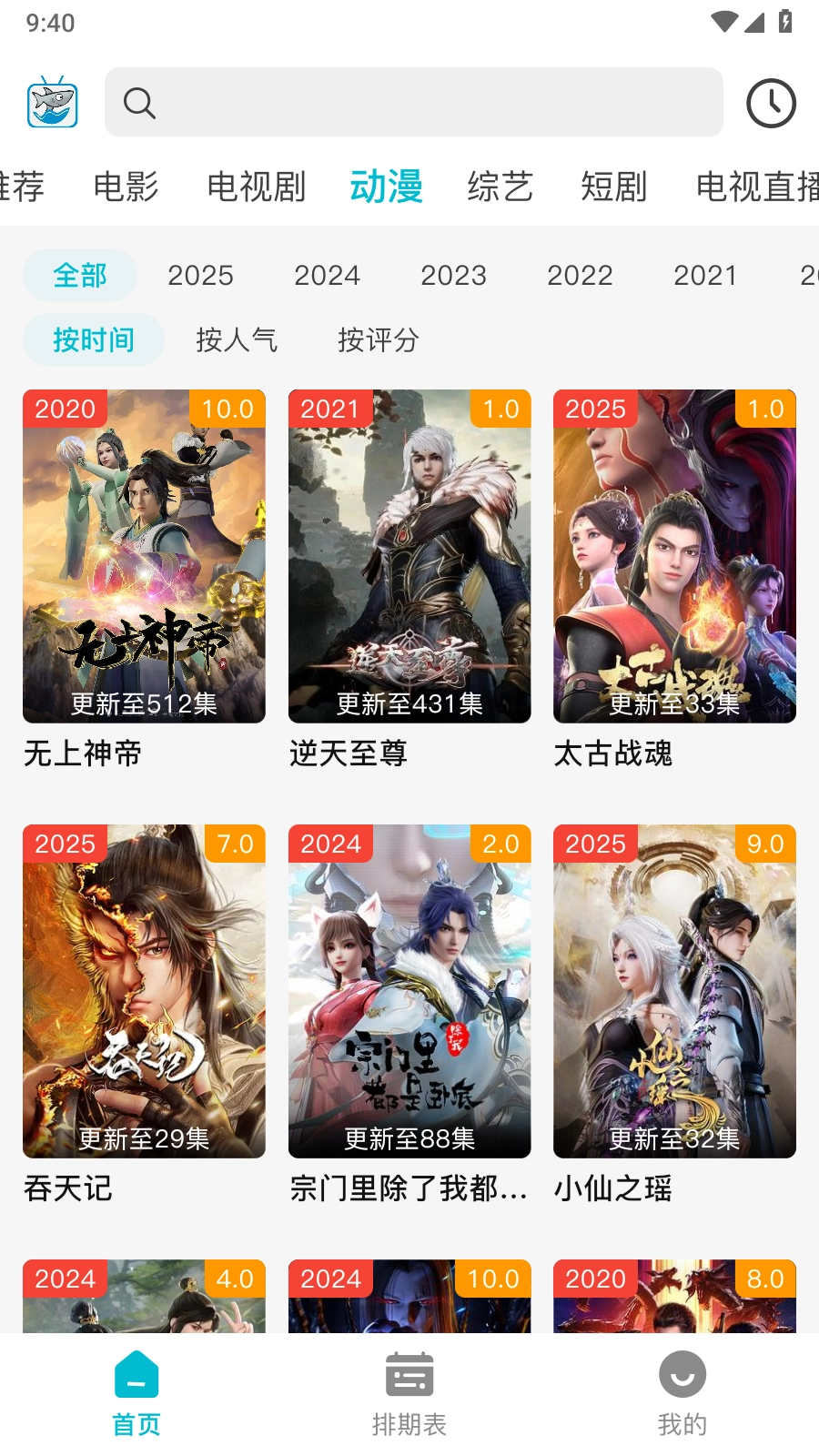Click the shark TV app logo

click(x=52, y=104)
